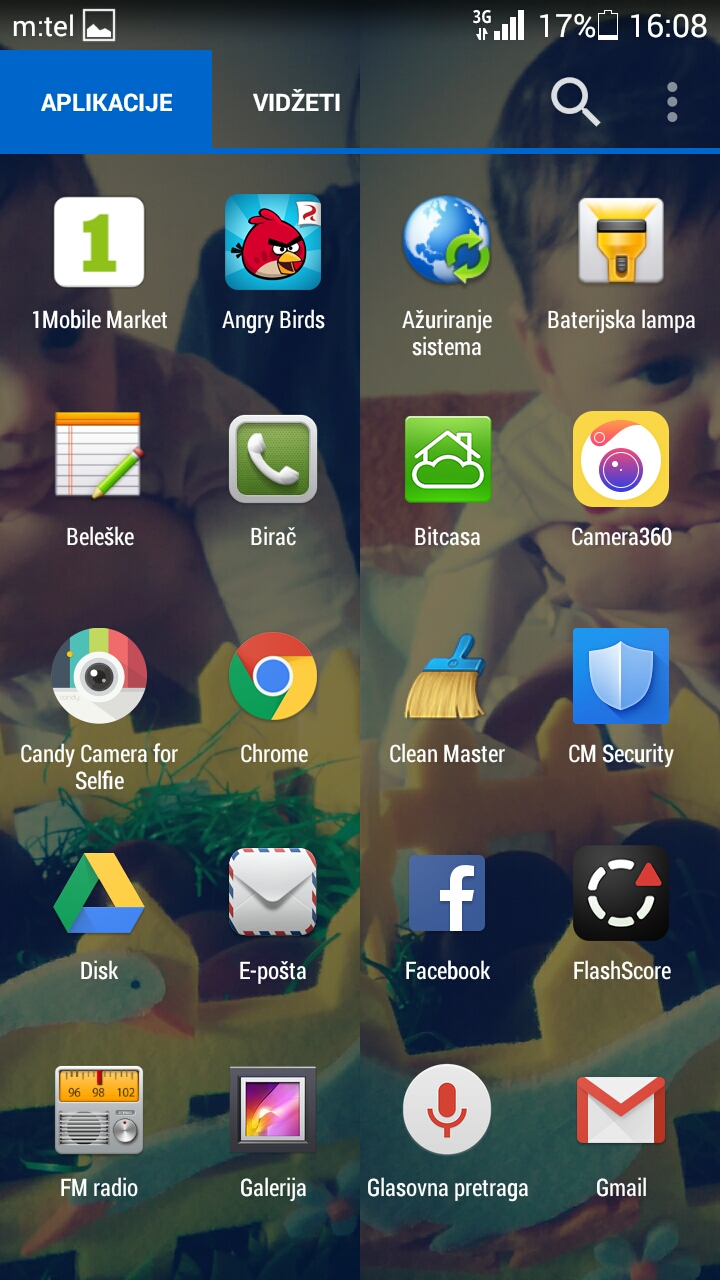Open Facebook app

[x=447, y=893]
